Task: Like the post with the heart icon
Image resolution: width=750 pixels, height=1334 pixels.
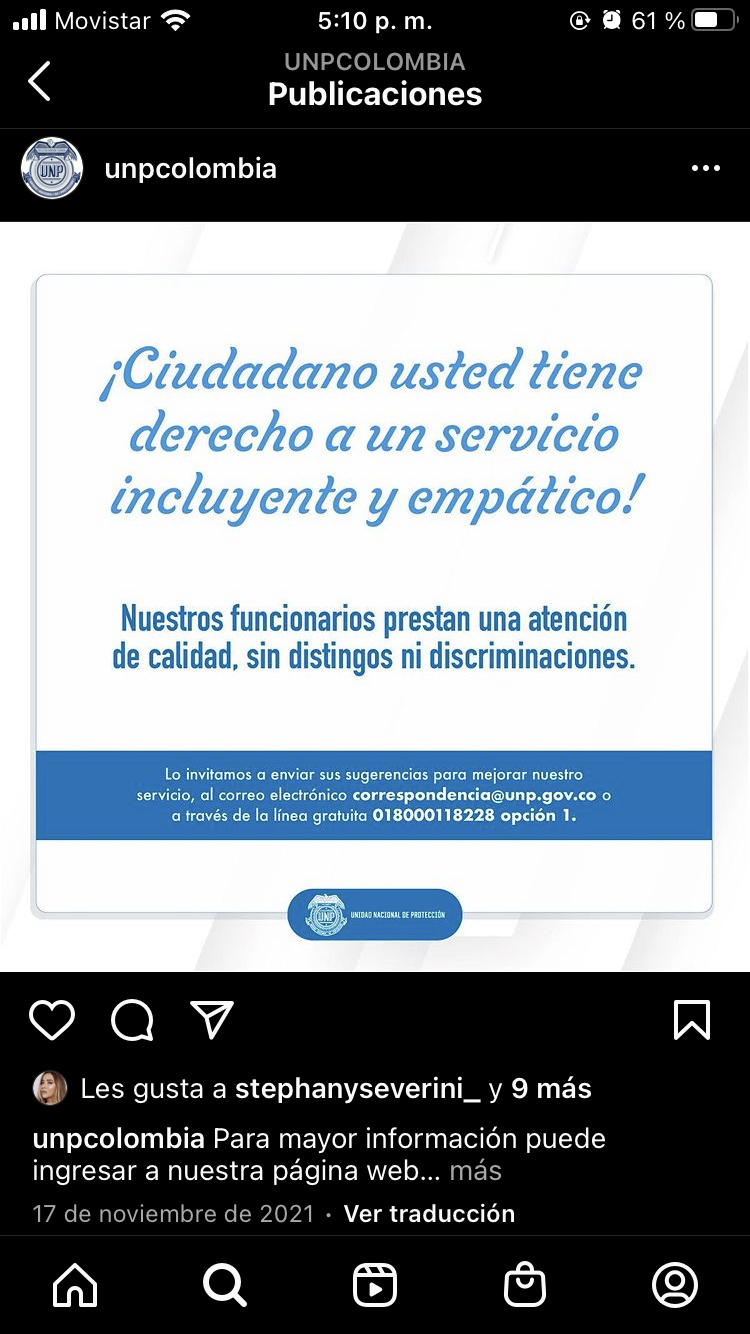Action: click(52, 1020)
